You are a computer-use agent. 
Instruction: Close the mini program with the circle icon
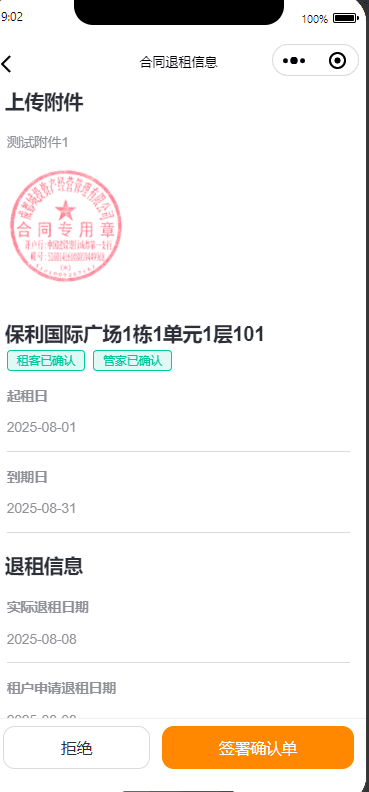pyautogui.click(x=337, y=61)
